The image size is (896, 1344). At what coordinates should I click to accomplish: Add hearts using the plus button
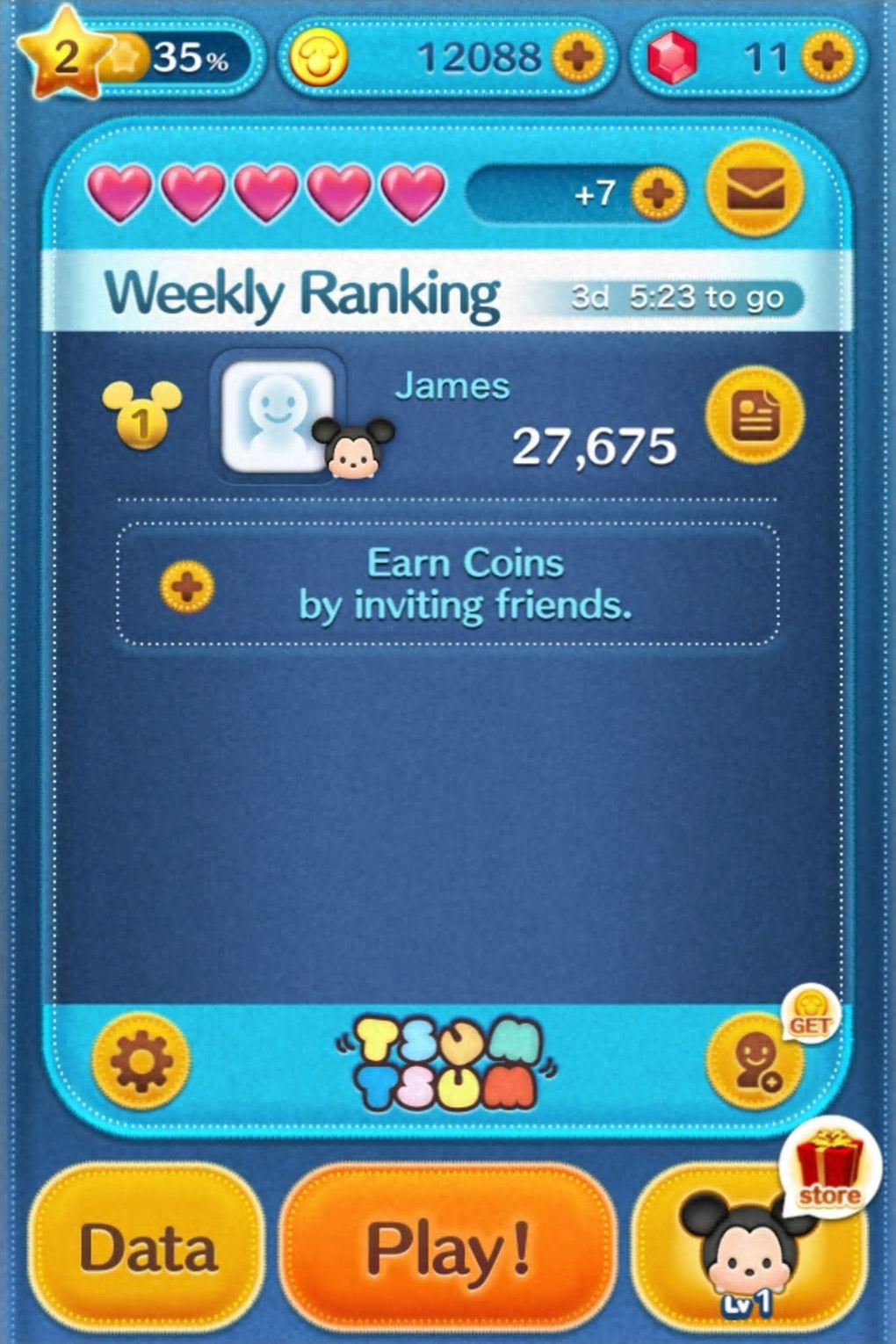(659, 192)
